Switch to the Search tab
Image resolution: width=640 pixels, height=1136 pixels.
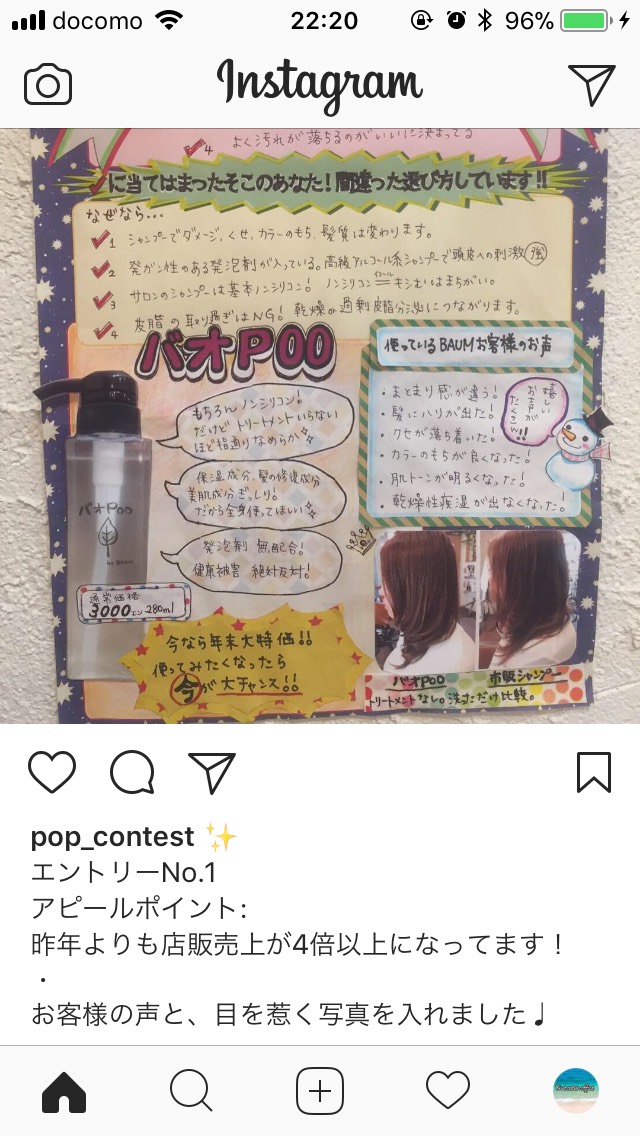(191, 1091)
